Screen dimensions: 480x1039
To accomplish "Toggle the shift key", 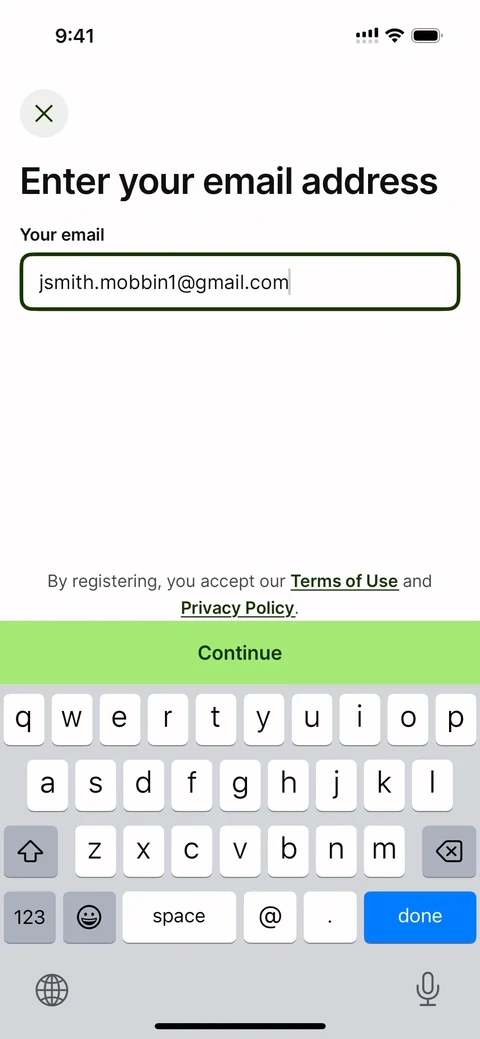I will (30, 851).
